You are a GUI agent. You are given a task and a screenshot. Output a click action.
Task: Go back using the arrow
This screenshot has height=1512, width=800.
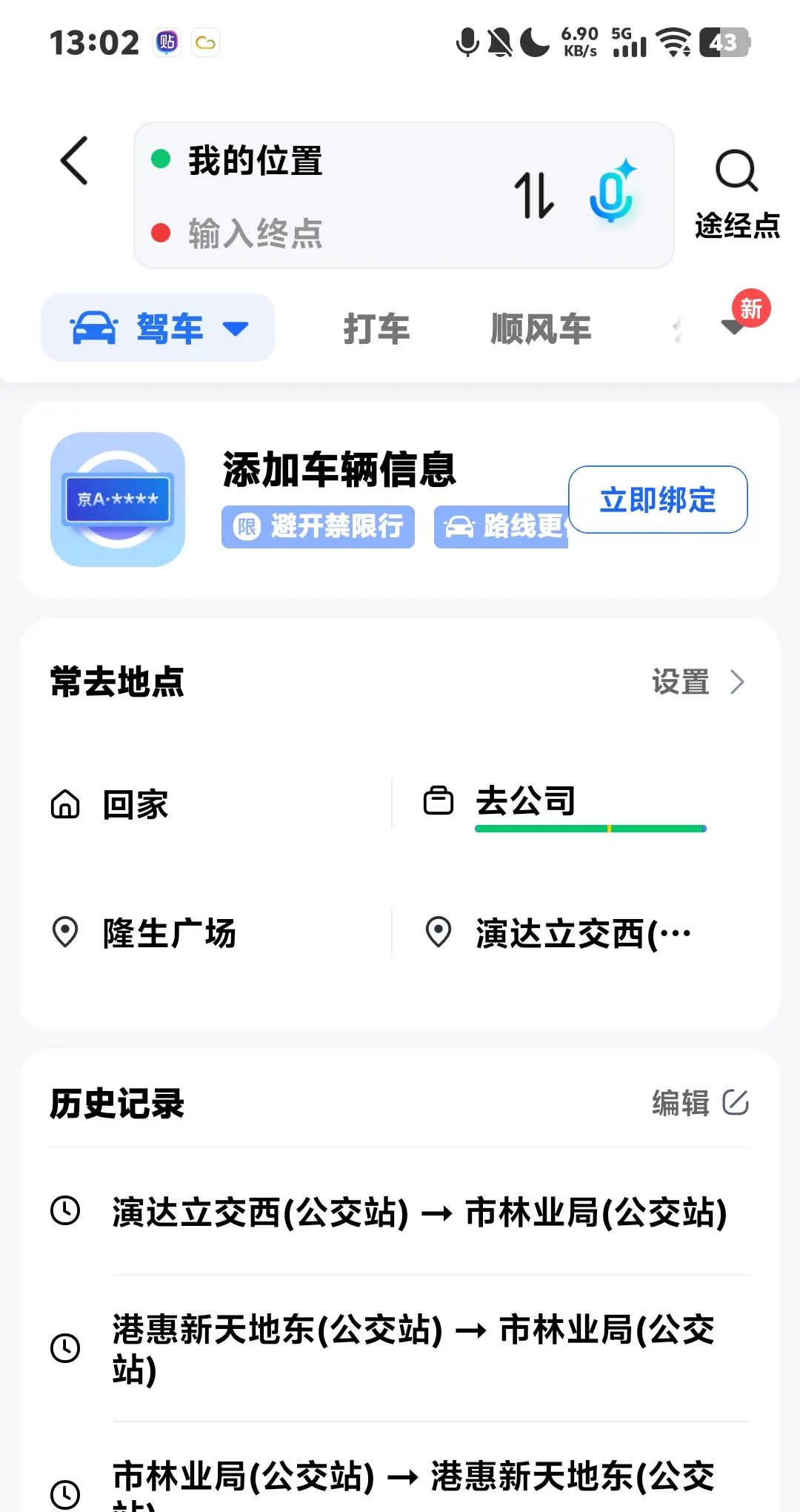pyautogui.click(x=74, y=162)
